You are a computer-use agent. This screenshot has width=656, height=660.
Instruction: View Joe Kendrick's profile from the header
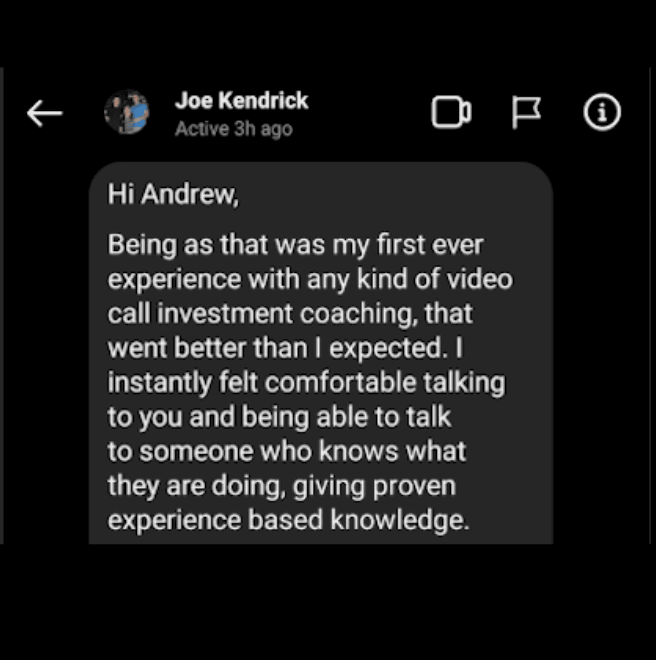point(240,101)
